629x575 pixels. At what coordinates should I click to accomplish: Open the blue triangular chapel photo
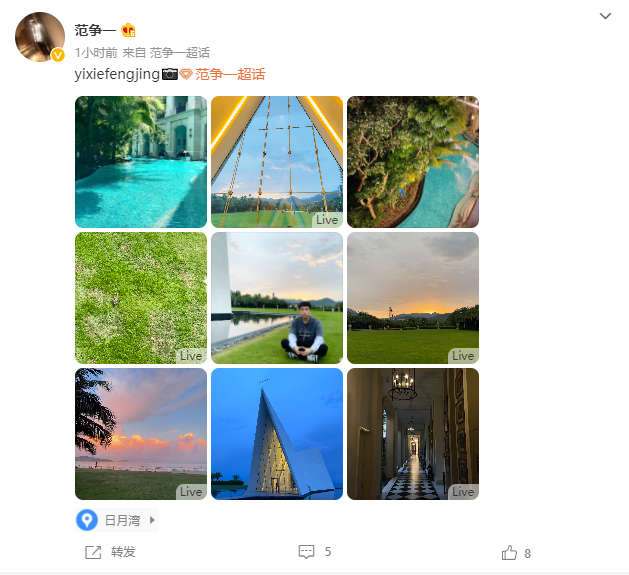[277, 434]
